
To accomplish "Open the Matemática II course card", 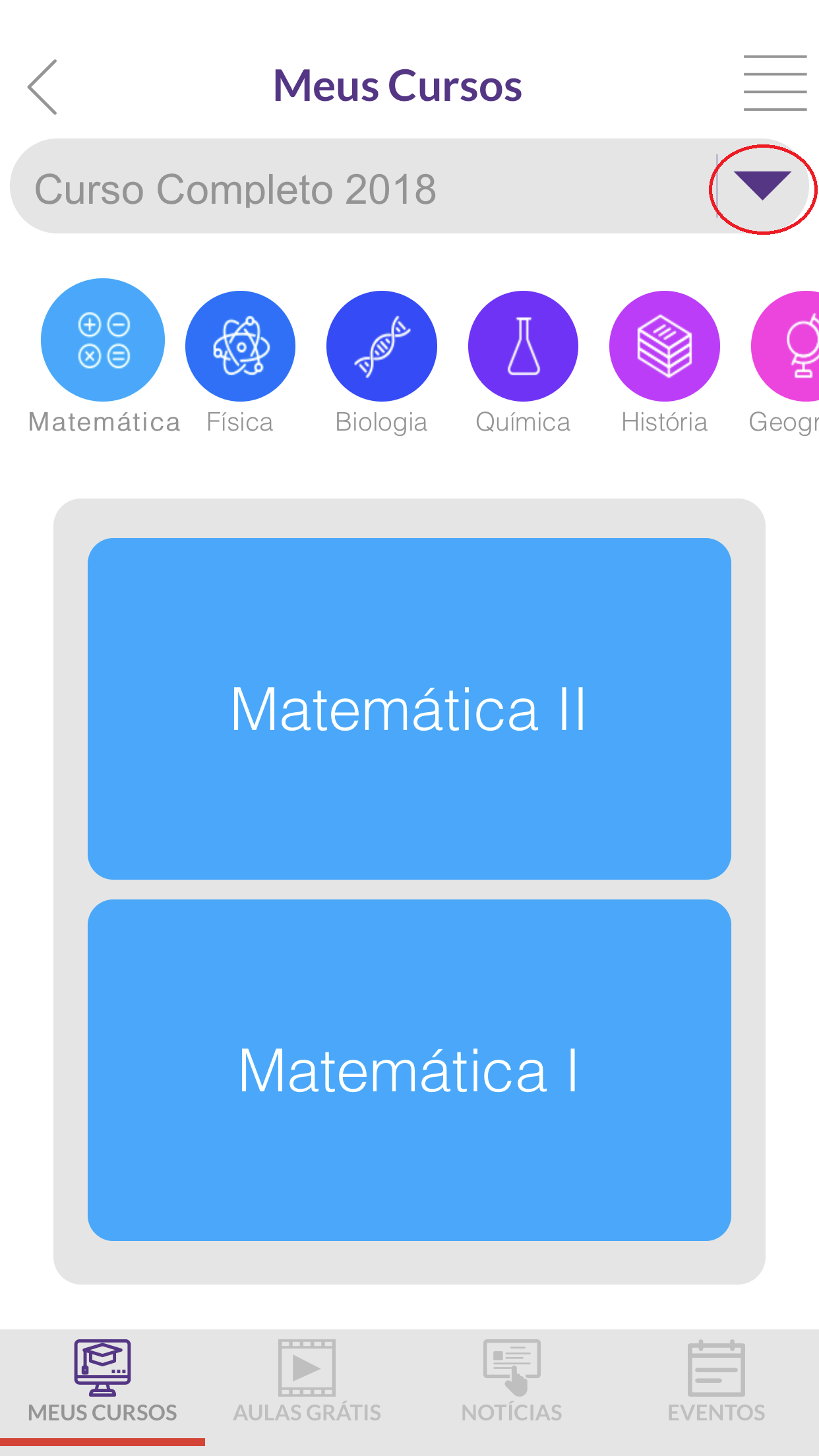I will click(409, 709).
